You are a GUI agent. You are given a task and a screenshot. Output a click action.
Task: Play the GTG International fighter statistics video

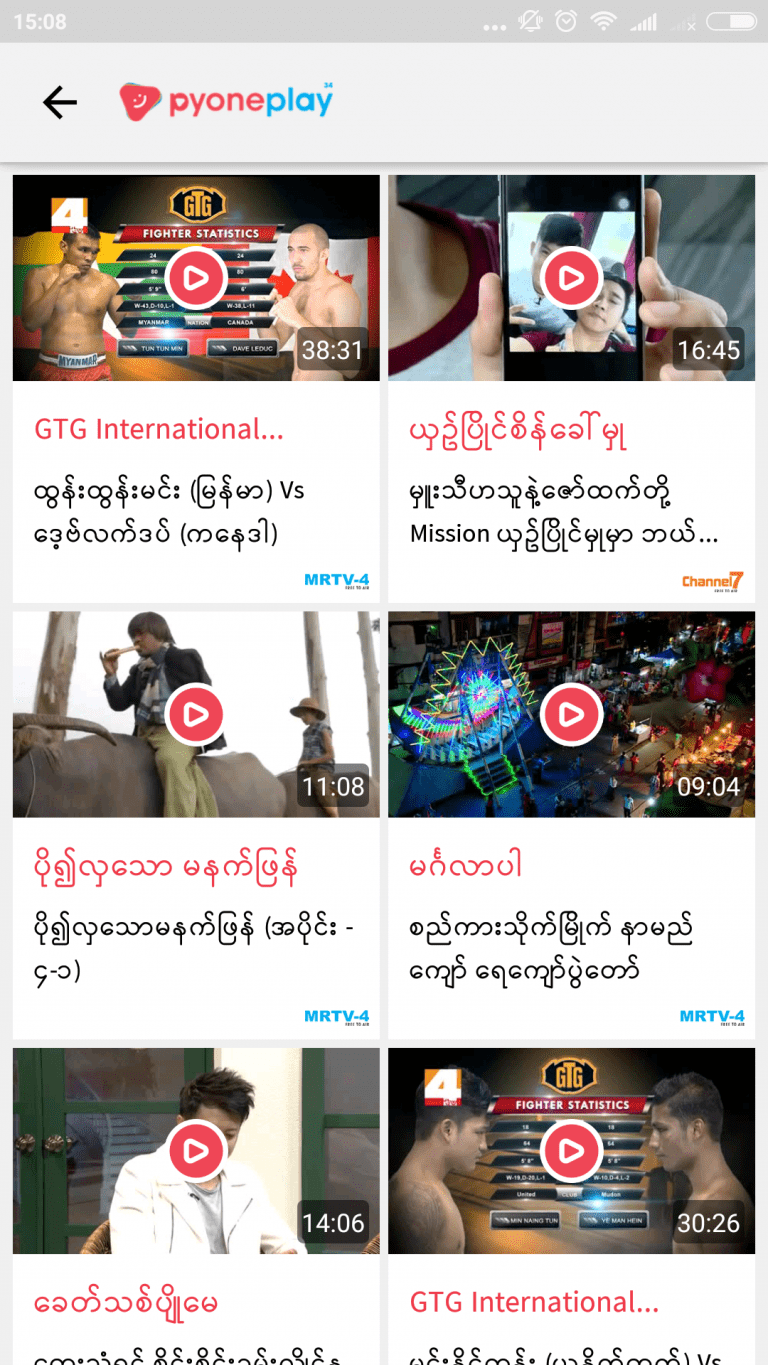pos(196,278)
